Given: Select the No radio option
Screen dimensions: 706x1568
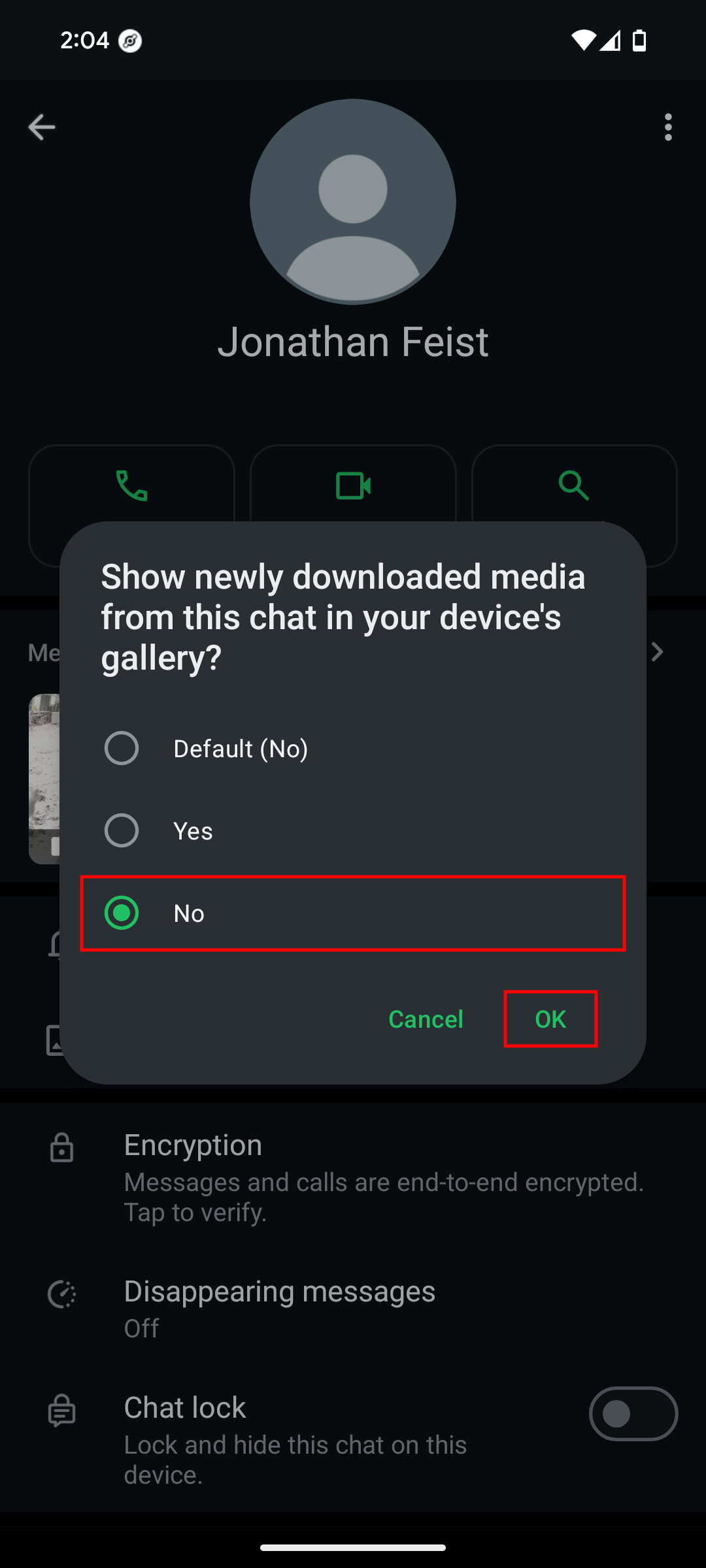Looking at the screenshot, I should click(x=353, y=913).
